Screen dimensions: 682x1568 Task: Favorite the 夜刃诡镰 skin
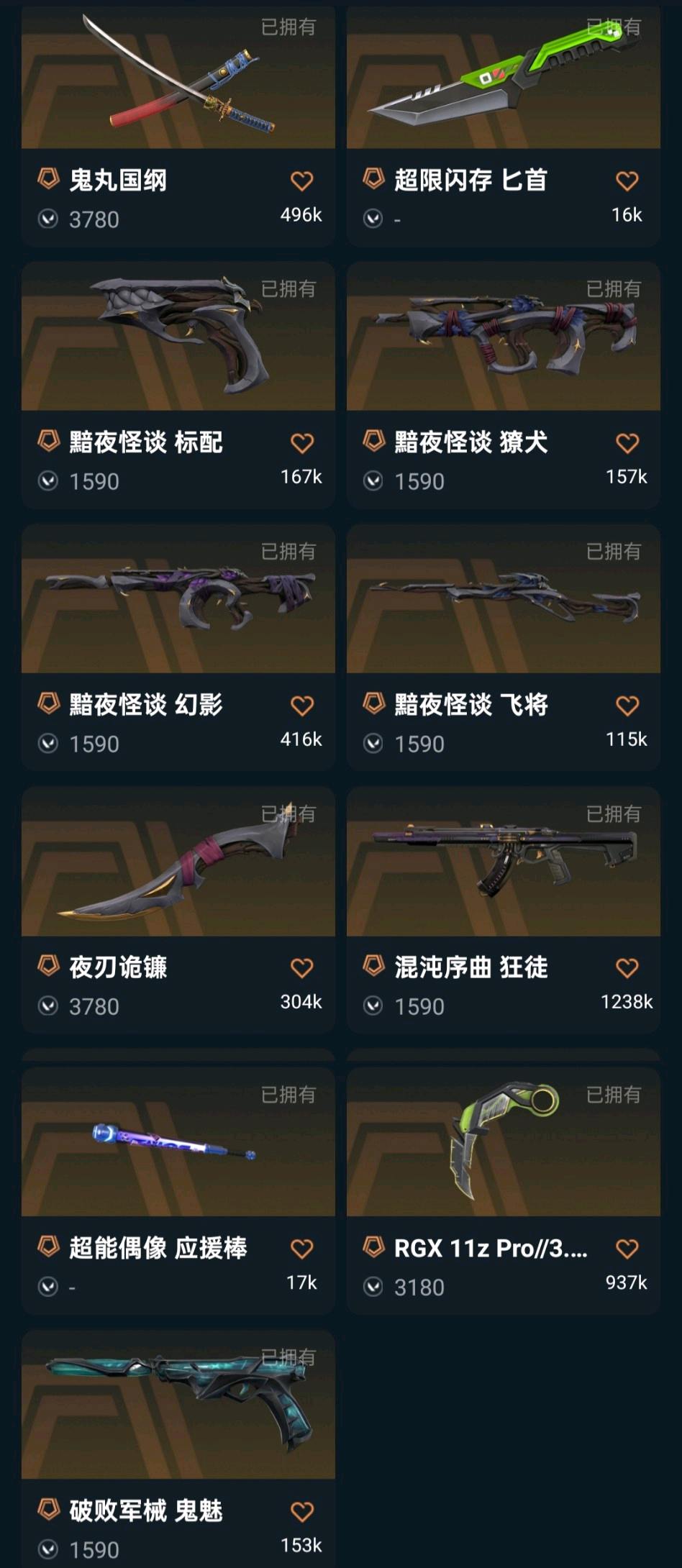point(301,968)
